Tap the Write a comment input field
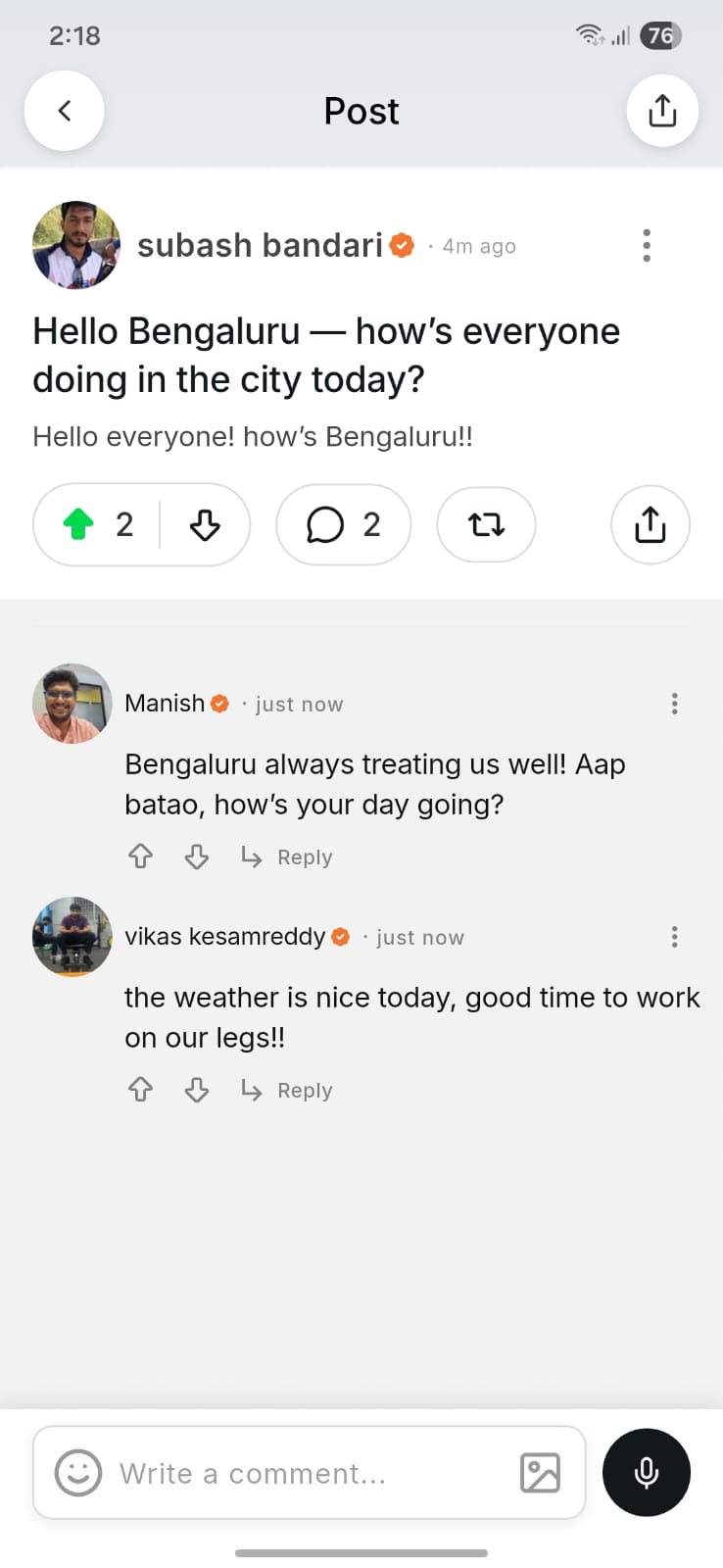Viewport: 723px width, 1568px height. [x=294, y=1473]
